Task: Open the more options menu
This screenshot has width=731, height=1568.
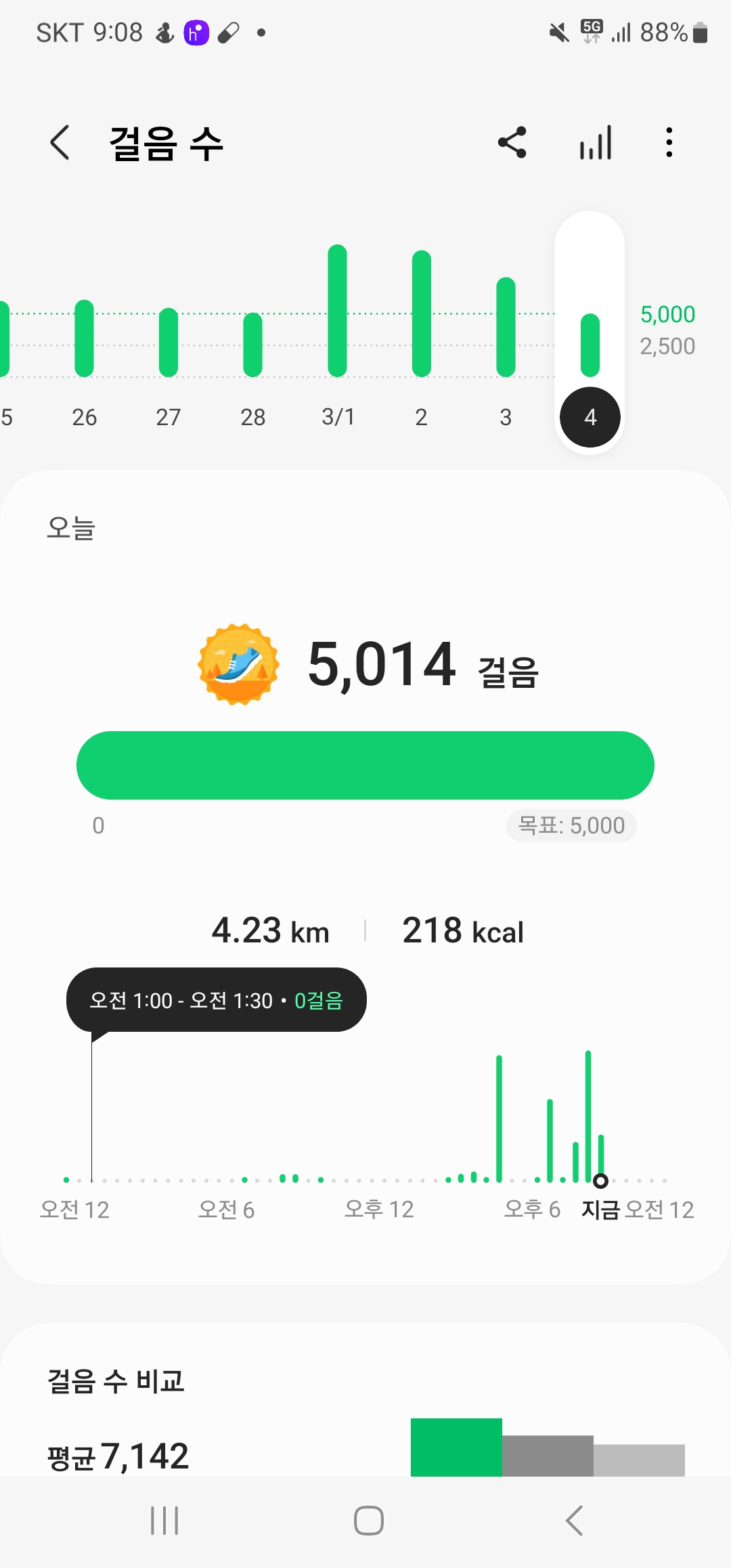Action: (x=669, y=143)
